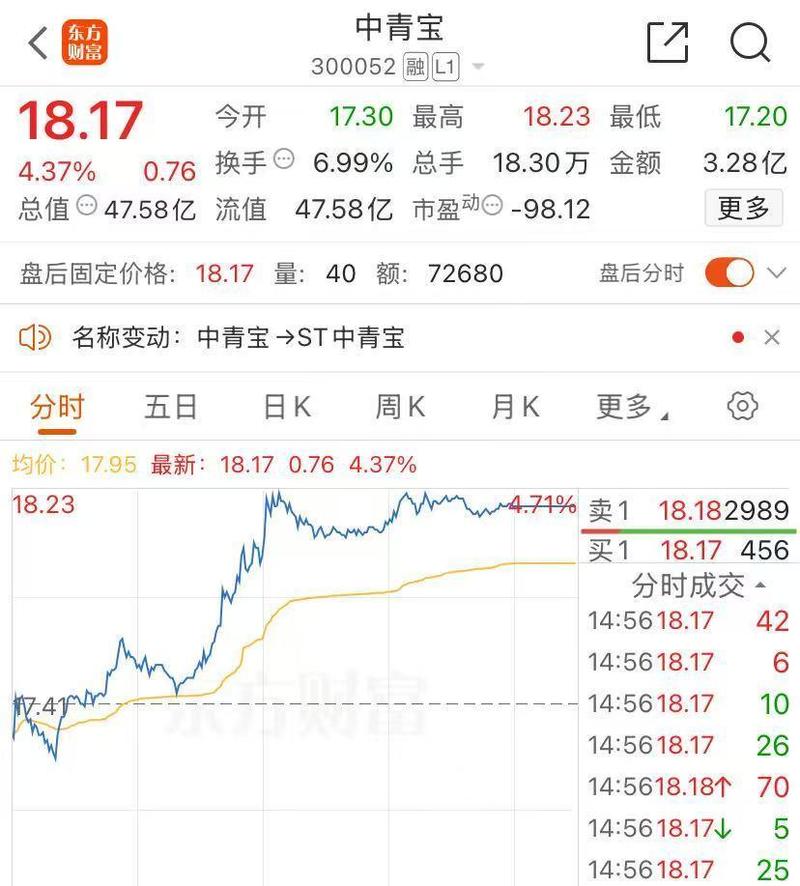
Task: Switch to the 日K daily candlestick tab
Action: click(x=287, y=407)
